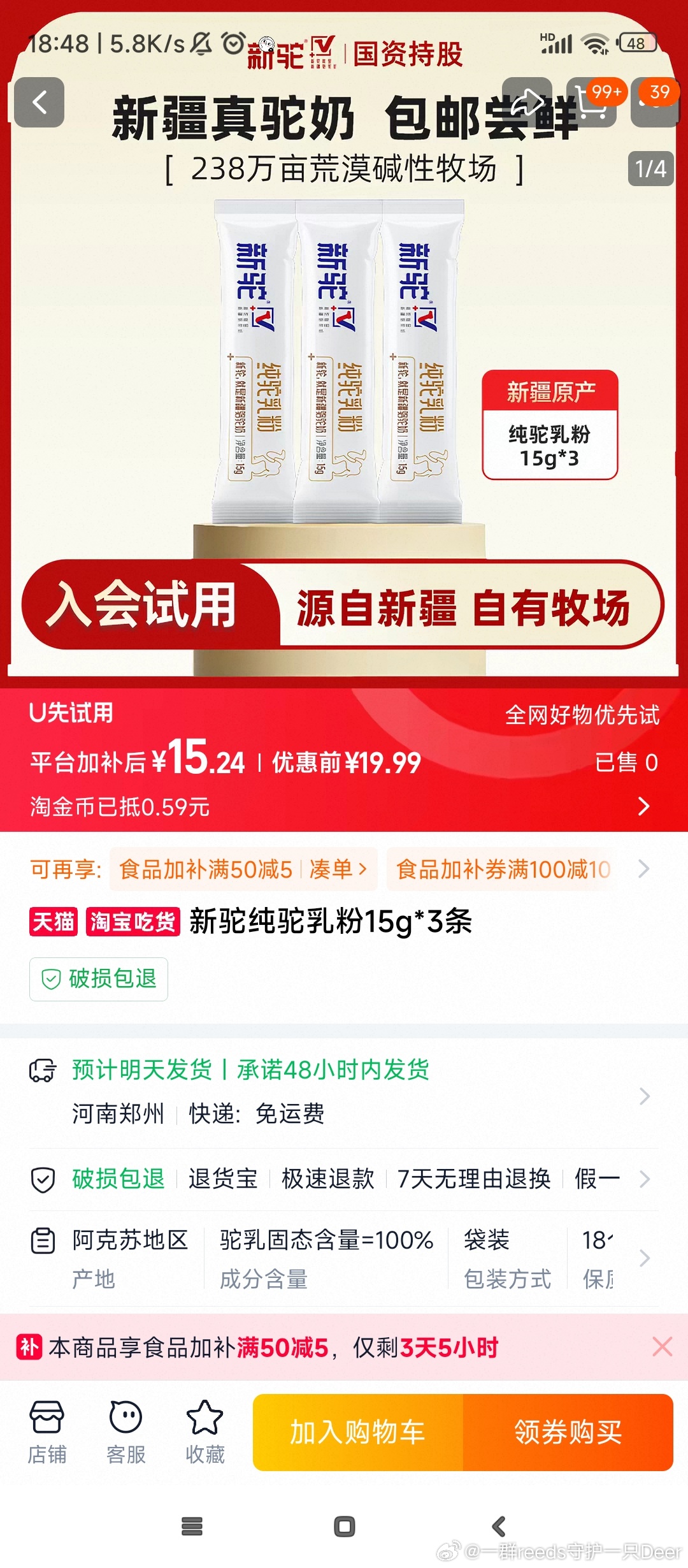Screen dimensions: 688x1568
Task: Open the price details banner with ¥15.24
Action: (x=344, y=760)
